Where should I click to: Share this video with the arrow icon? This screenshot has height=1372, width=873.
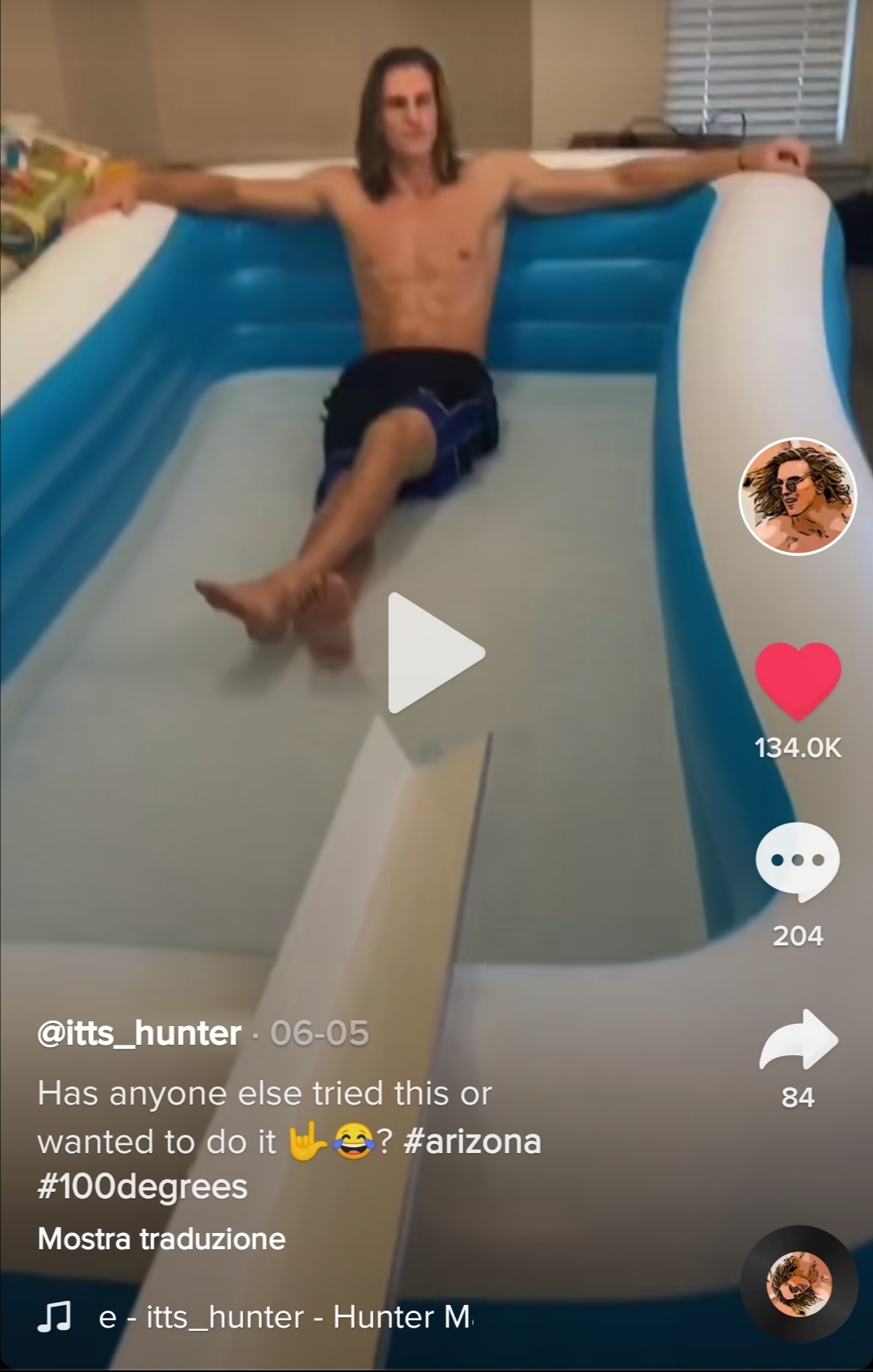[x=798, y=1041]
